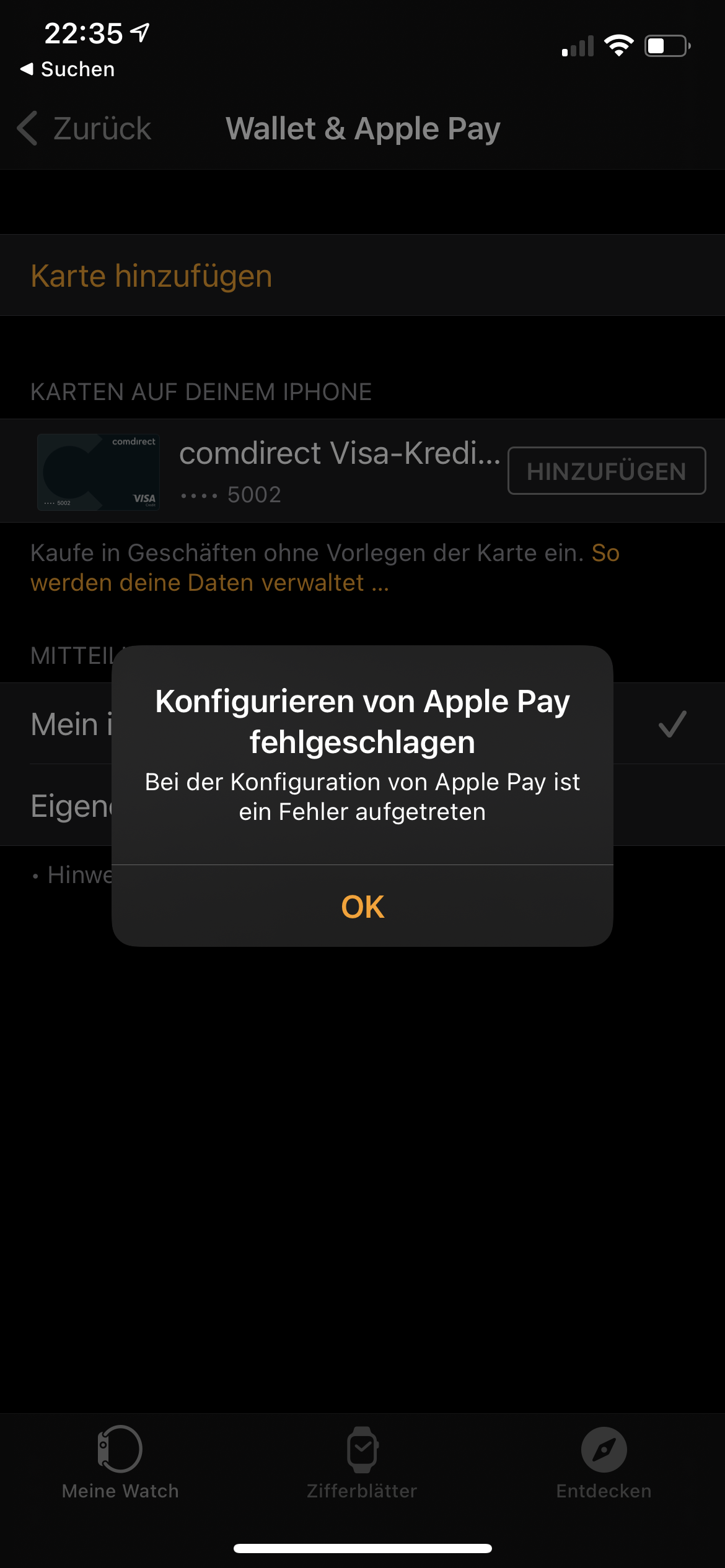
Task: Tap Karte hinzufügen to add a card
Action: [151, 276]
